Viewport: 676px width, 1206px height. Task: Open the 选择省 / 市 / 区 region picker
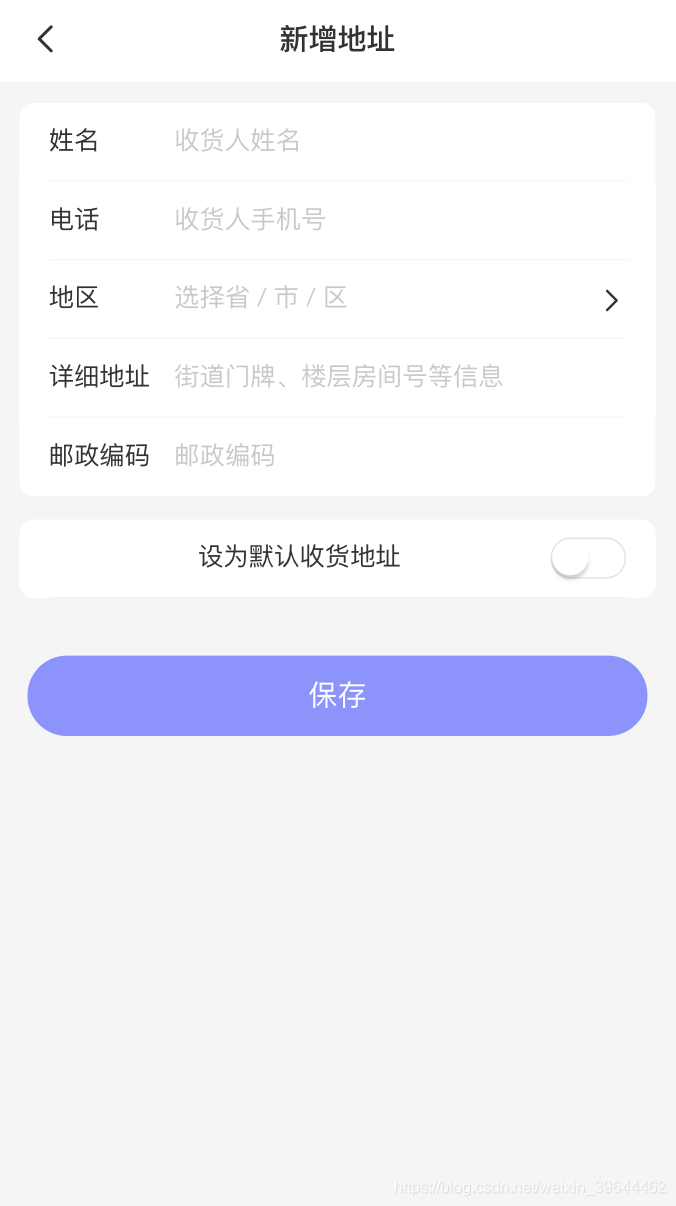point(390,298)
